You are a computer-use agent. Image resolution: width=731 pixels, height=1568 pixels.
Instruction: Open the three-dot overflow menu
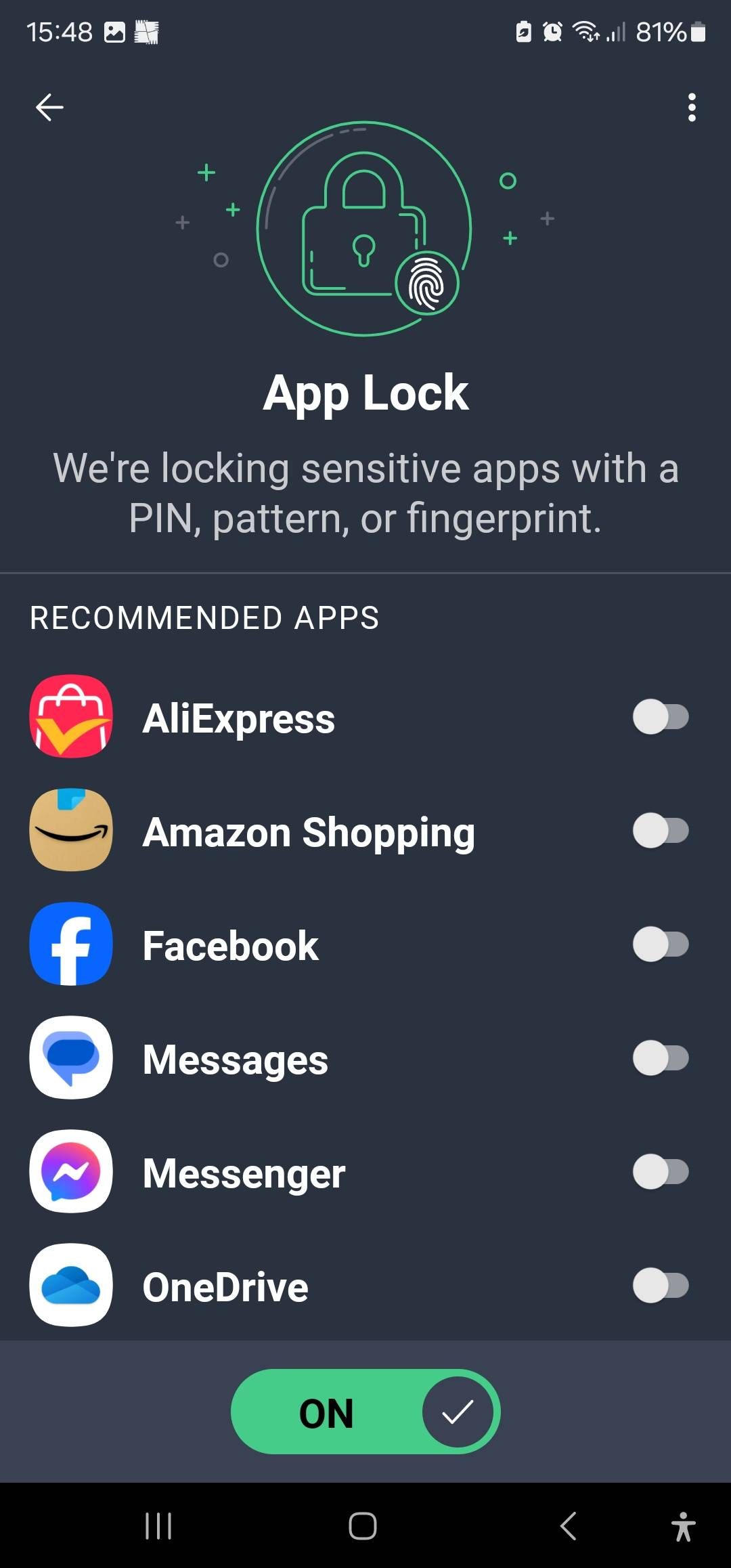tap(692, 107)
